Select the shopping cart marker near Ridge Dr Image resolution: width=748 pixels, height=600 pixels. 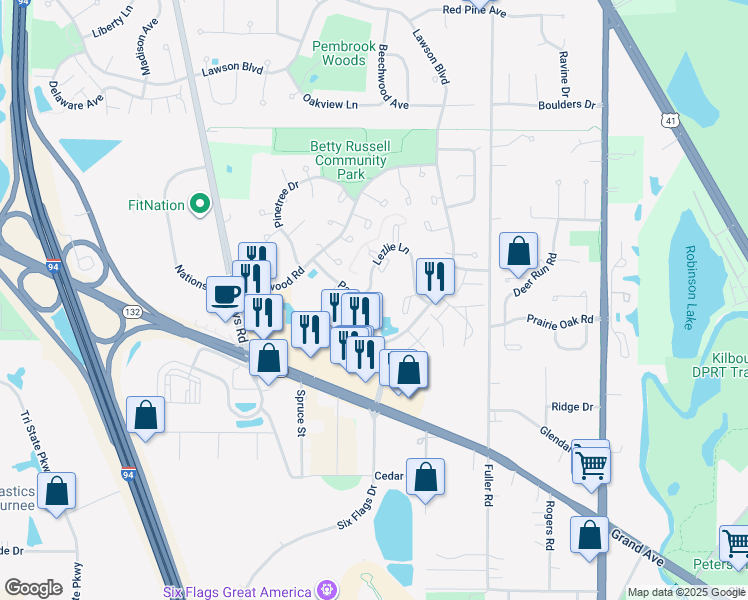coord(591,462)
